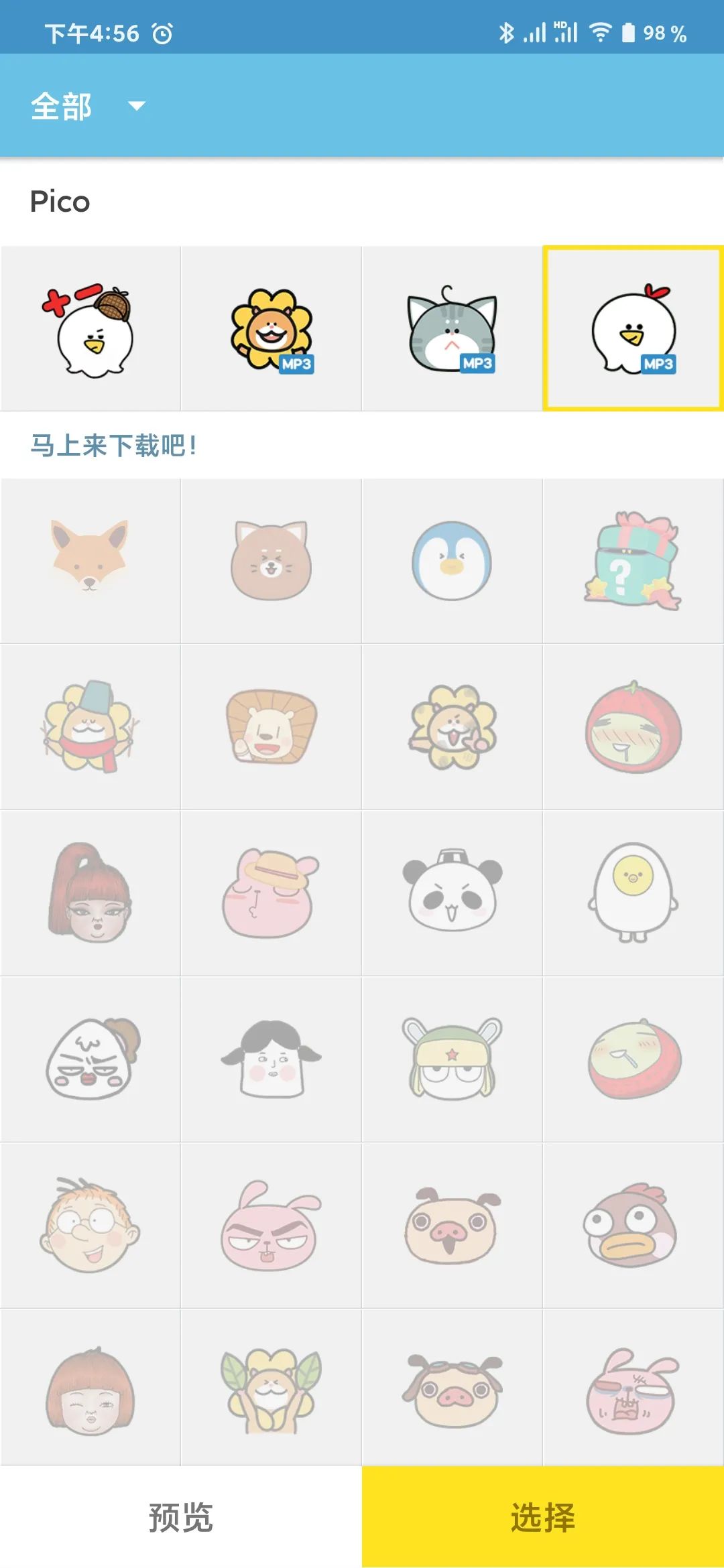This screenshot has height=1568, width=724.
Task: Confirm with the yellow 选择 button
Action: click(x=543, y=1517)
